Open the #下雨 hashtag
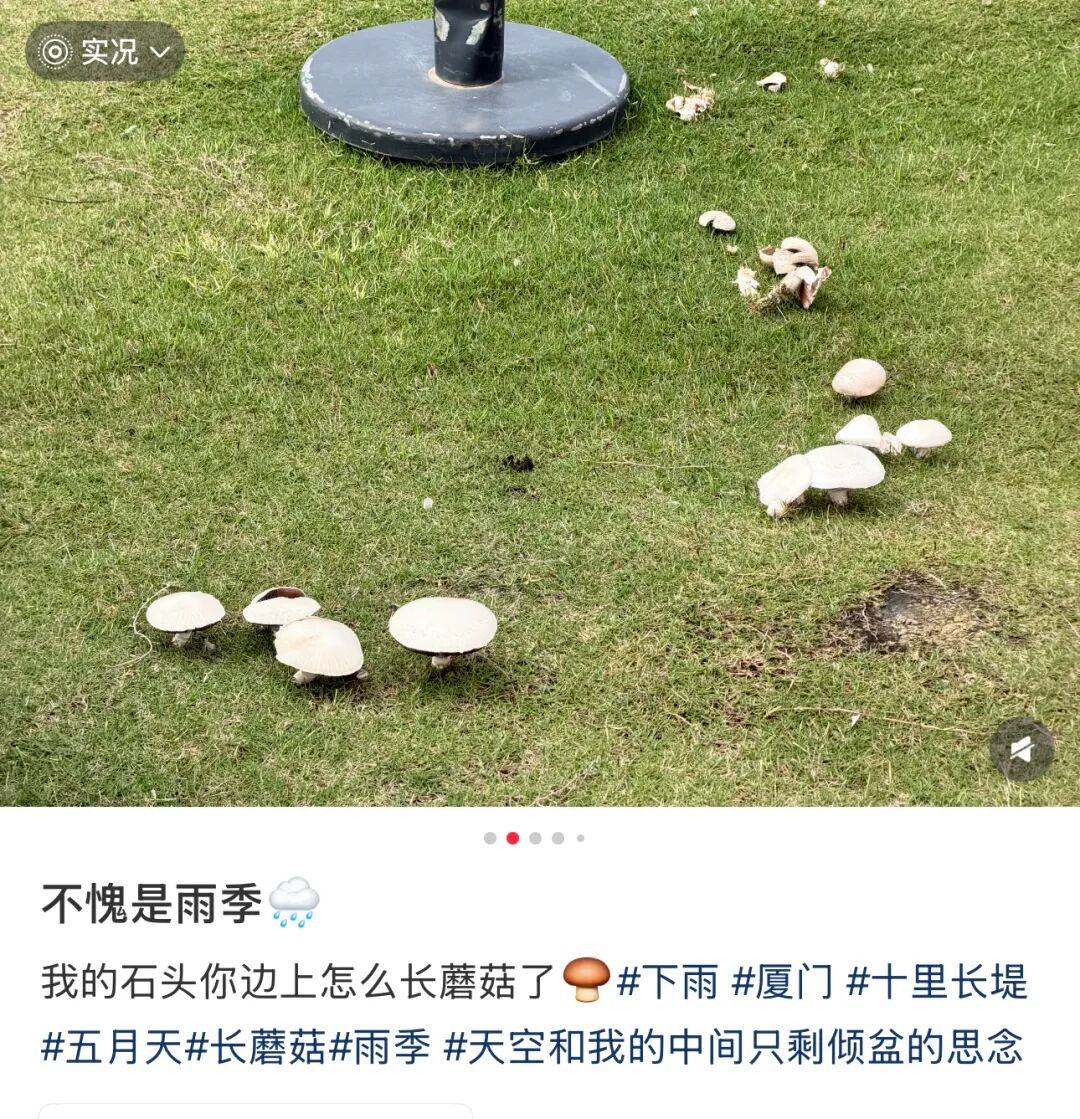This screenshot has width=1080, height=1119. tap(667, 982)
